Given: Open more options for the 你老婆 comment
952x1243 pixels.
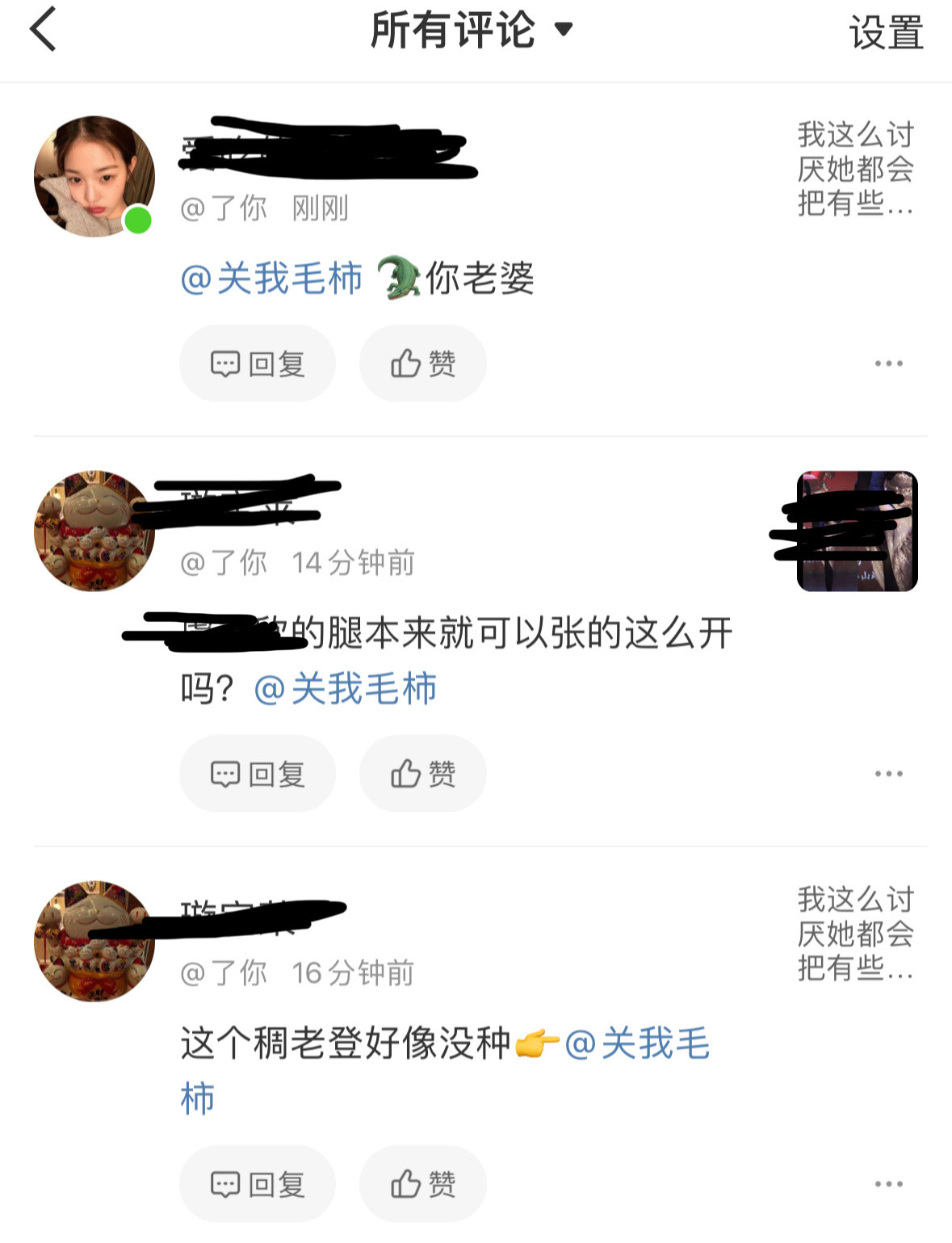Looking at the screenshot, I should [888, 363].
